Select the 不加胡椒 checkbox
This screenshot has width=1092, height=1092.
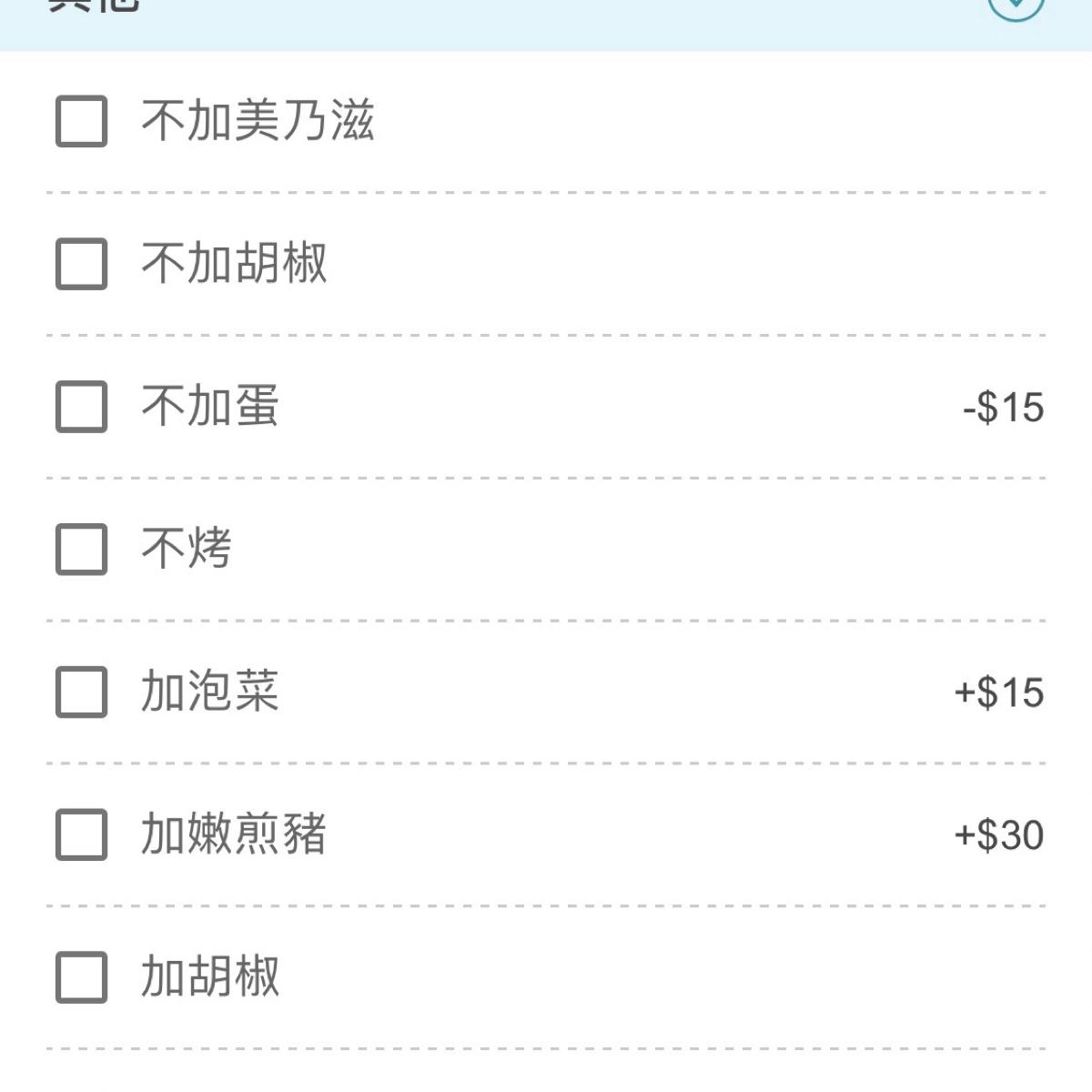82,264
